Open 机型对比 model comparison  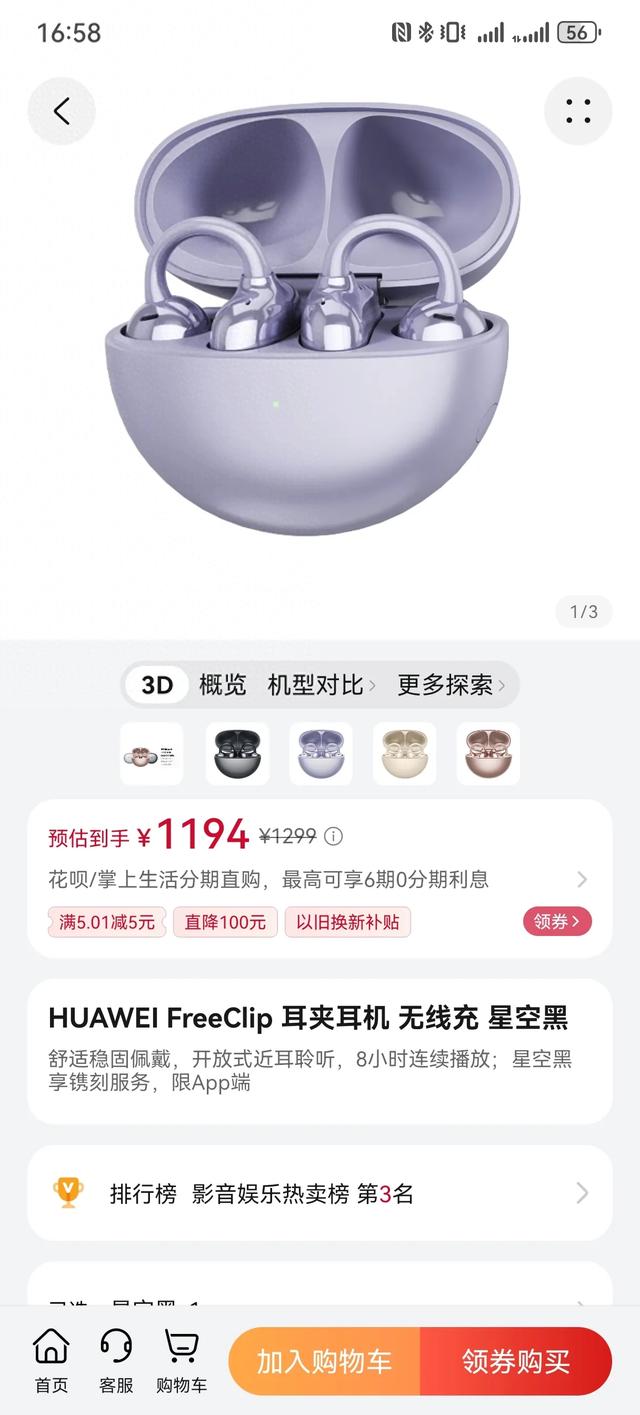click(320, 685)
